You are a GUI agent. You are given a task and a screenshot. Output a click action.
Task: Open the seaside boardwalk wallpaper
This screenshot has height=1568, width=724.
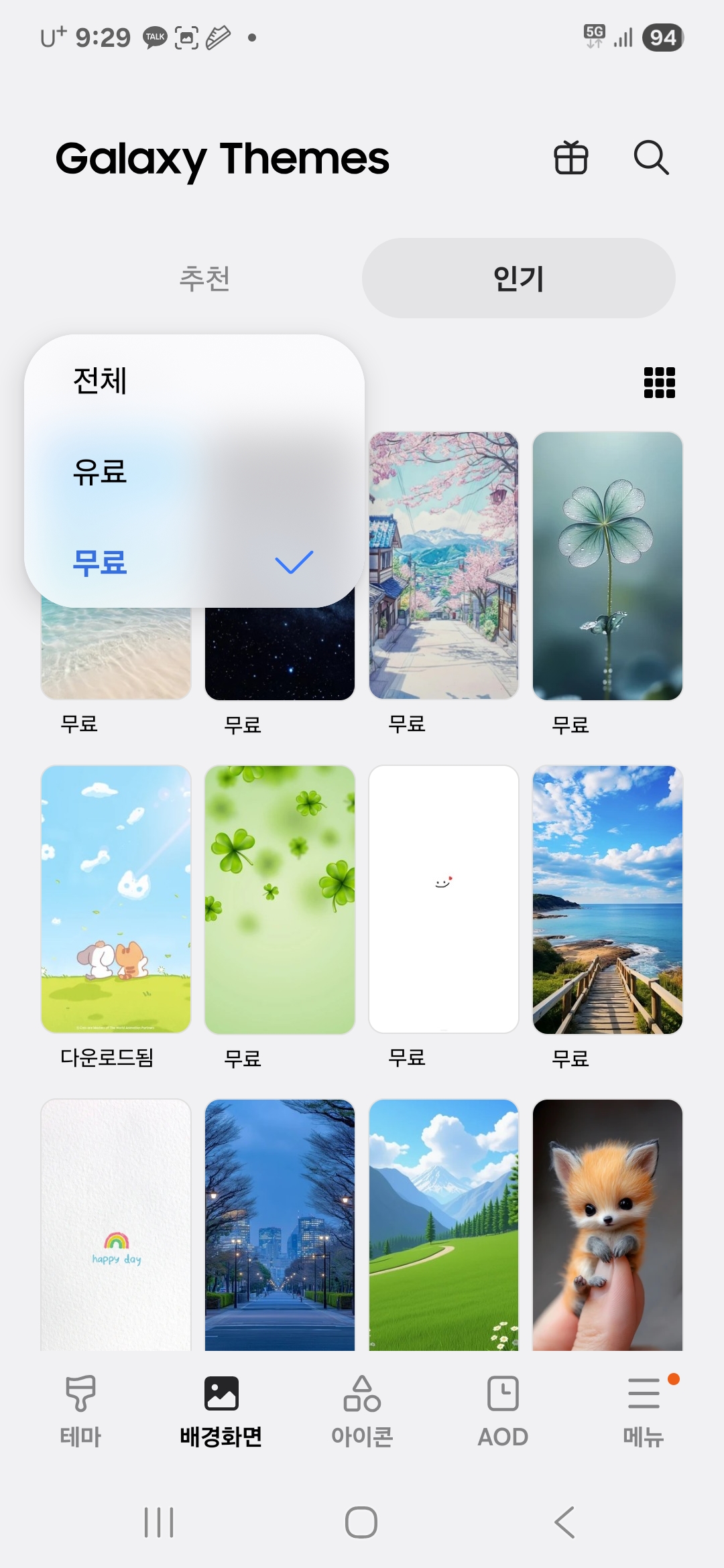pyautogui.click(x=607, y=899)
